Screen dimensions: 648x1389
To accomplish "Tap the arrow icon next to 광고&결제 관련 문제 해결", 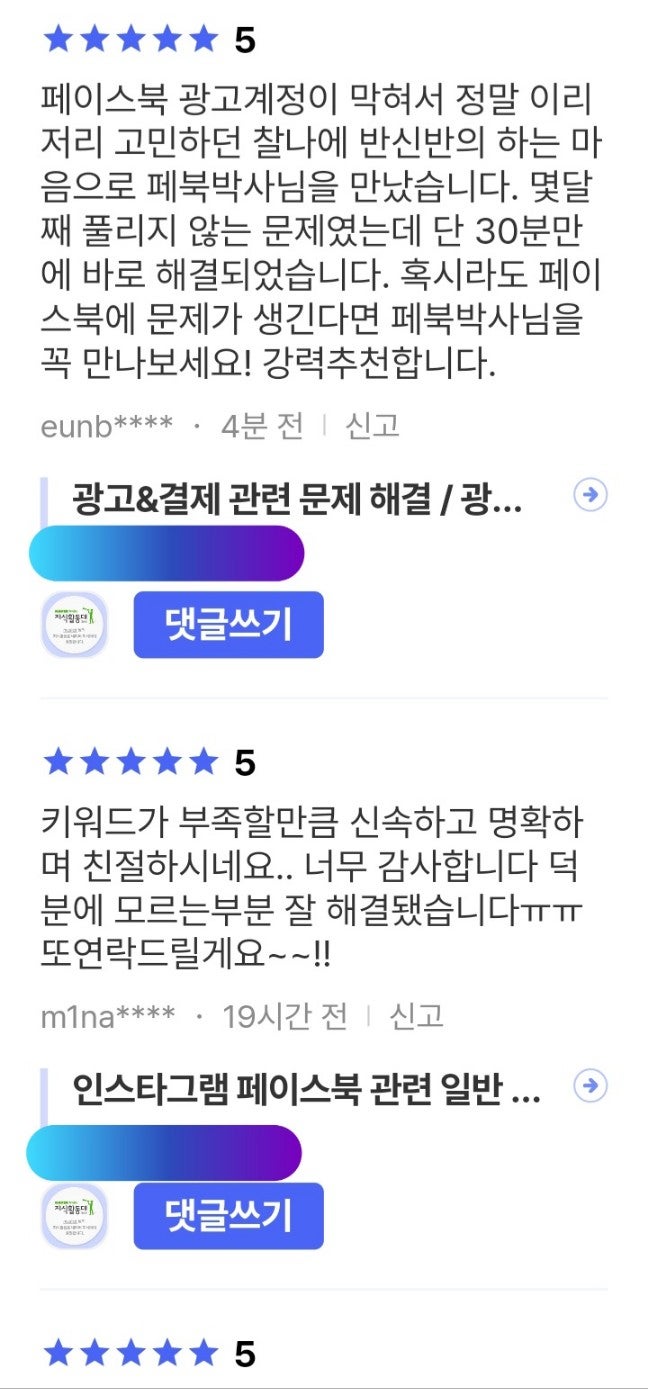I will click(591, 494).
